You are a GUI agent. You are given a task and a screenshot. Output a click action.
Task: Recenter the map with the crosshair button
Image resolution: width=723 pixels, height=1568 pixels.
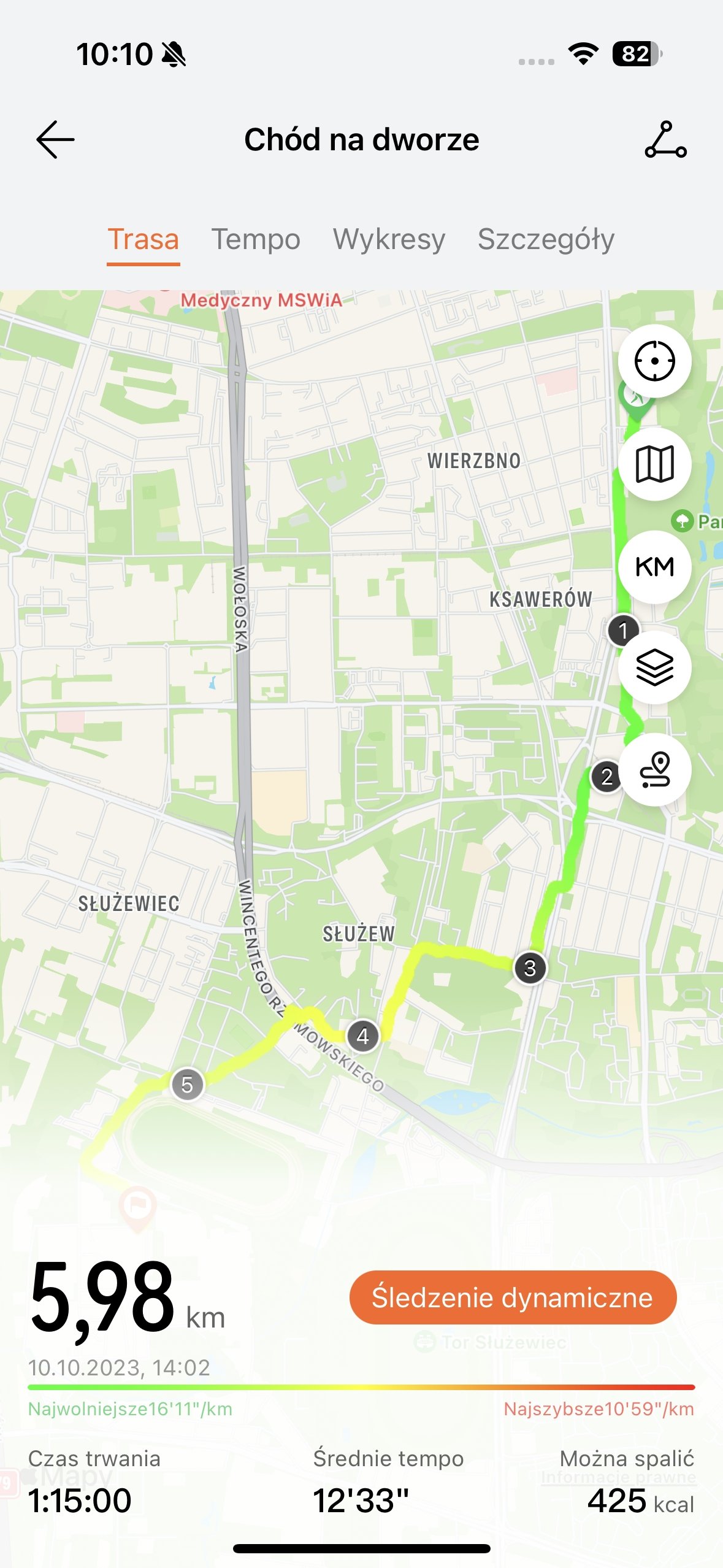pos(654,361)
